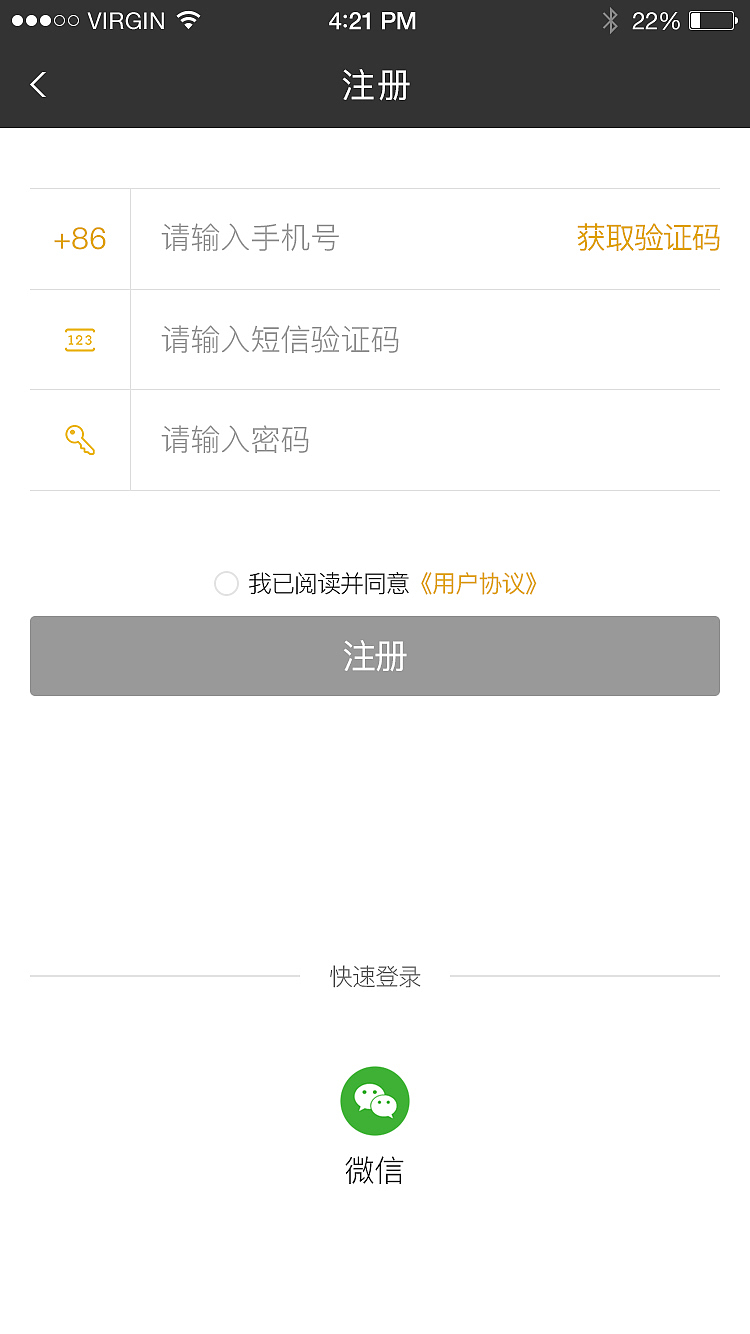The image size is (750, 1334).
Task: Expand country code options beside phone field
Action: pos(79,239)
